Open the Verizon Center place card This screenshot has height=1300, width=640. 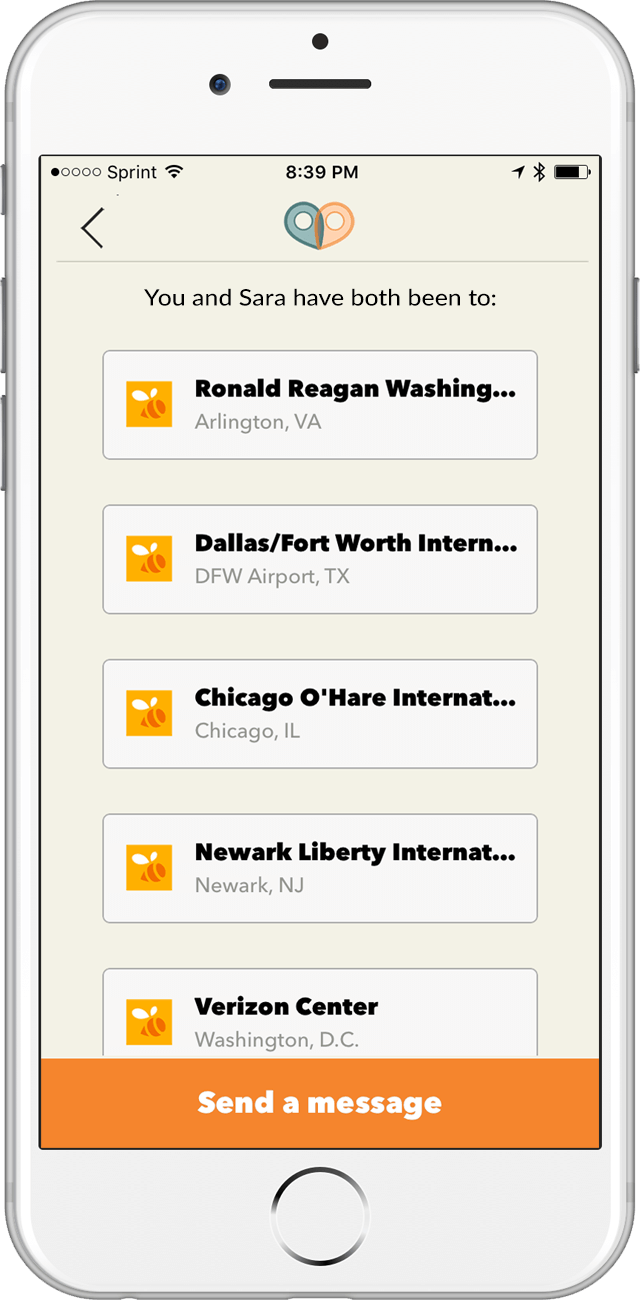click(320, 1015)
